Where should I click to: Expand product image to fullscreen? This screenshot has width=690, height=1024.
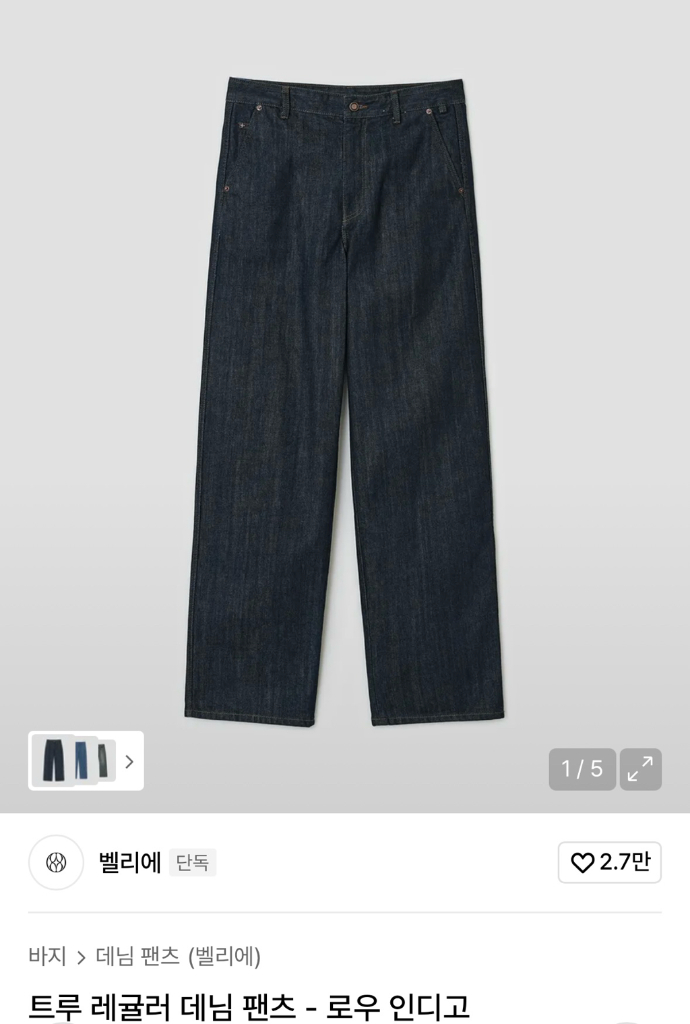(x=640, y=769)
